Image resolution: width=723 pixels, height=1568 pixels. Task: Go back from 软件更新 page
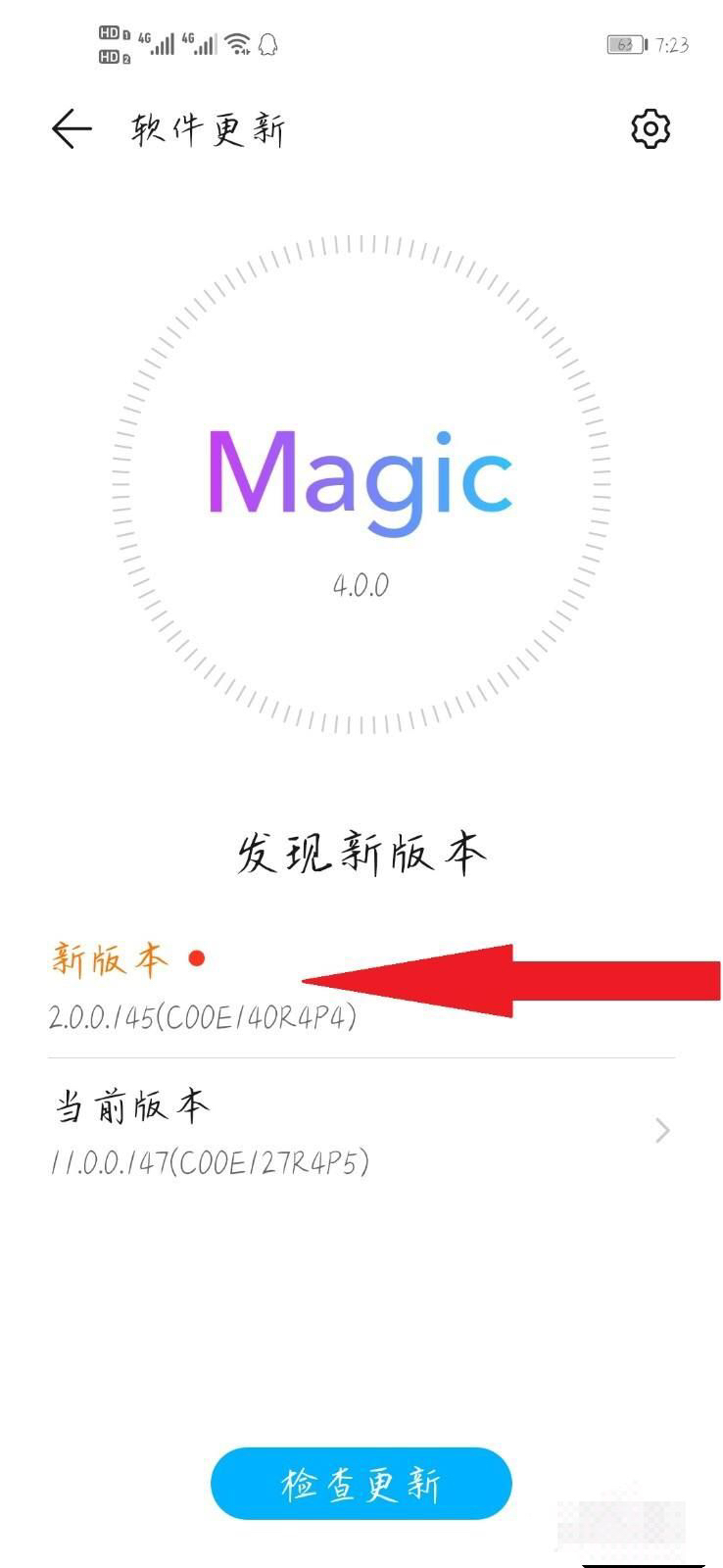pos(72,128)
